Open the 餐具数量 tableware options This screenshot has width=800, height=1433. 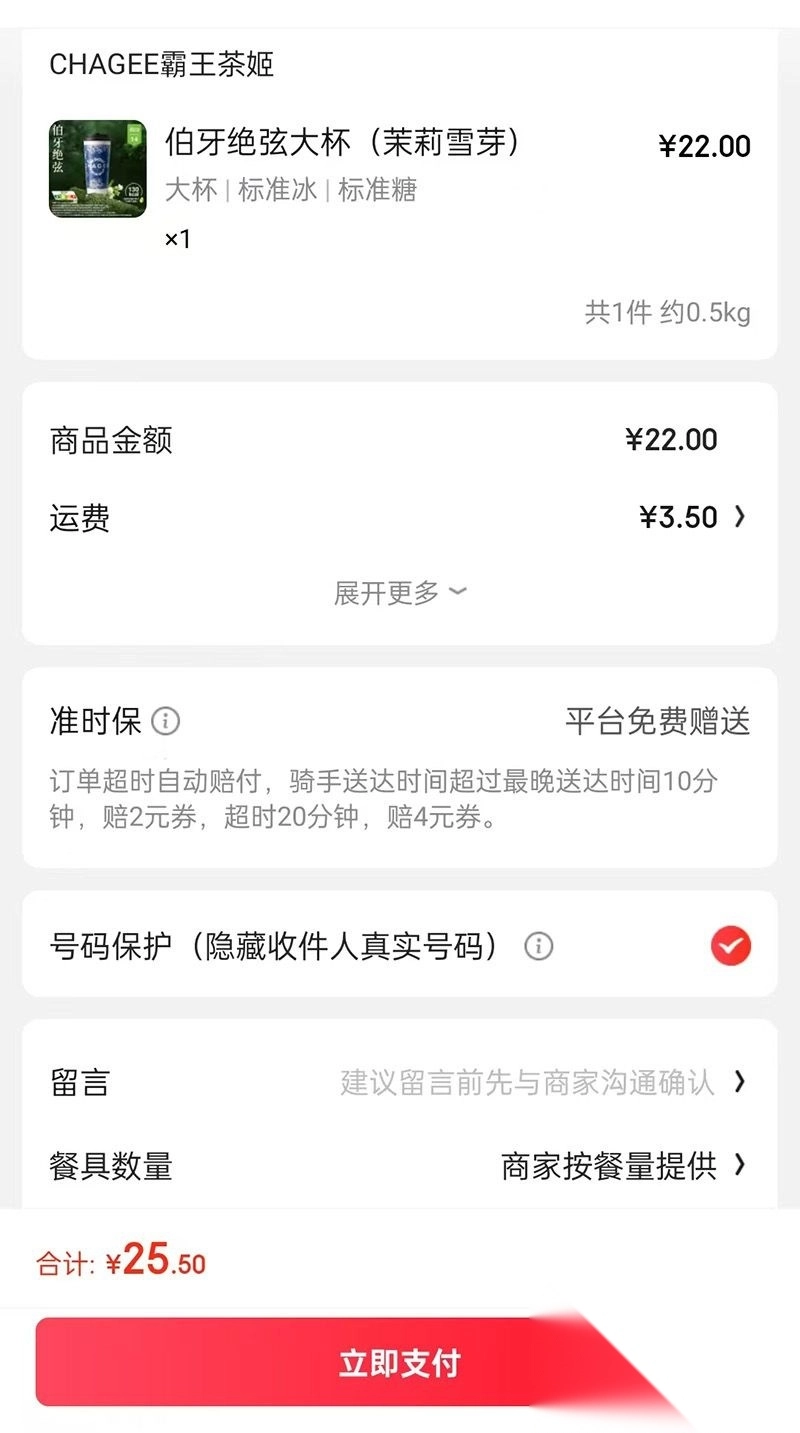coord(400,1165)
